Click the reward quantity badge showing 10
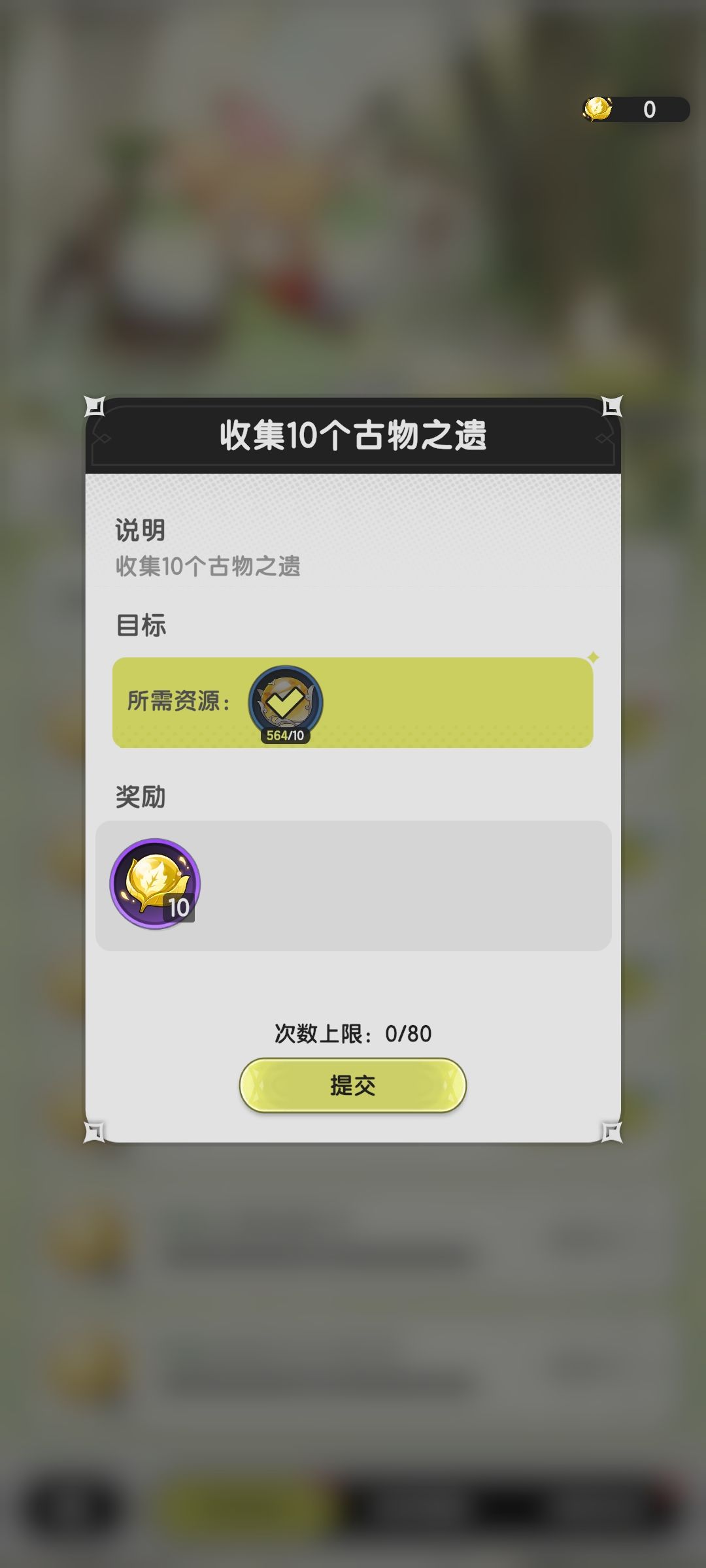 click(178, 908)
